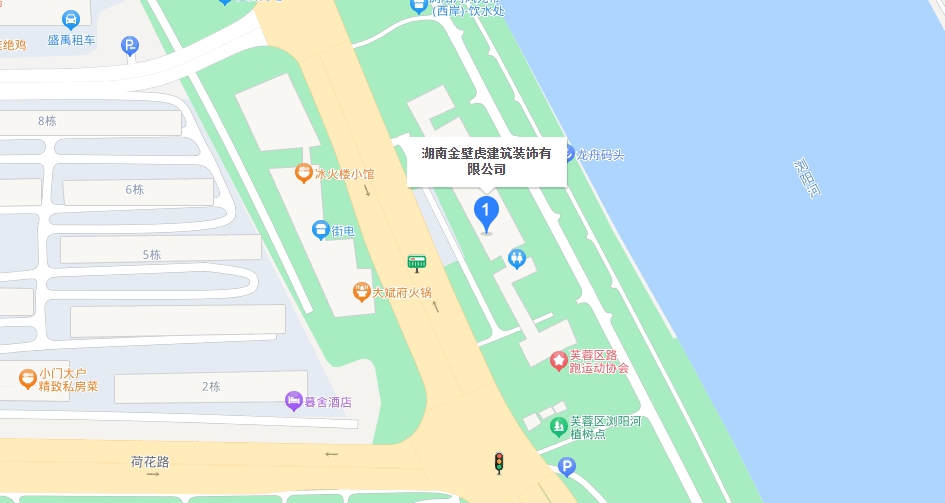The image size is (945, 503).
Task: Open the 盛禹租车 car rental marker
Action: (70, 20)
